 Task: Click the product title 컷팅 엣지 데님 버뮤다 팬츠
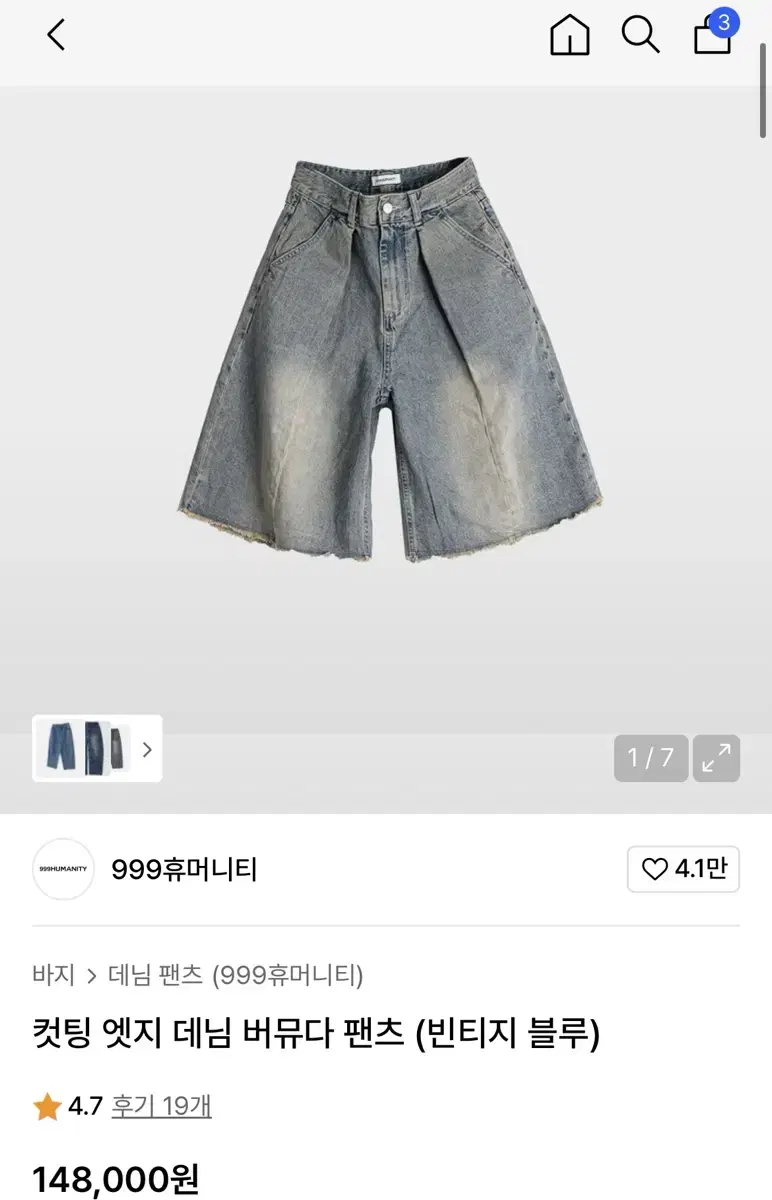(319, 1038)
